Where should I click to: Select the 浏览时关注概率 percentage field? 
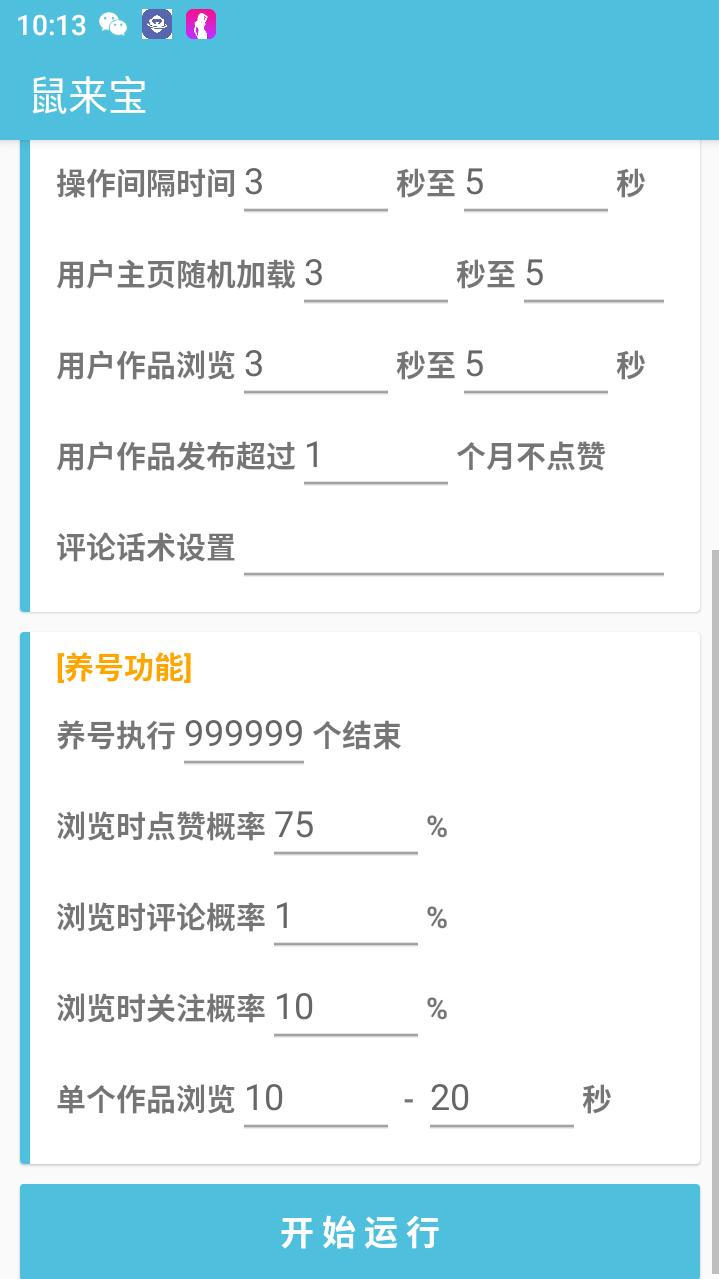click(345, 1009)
